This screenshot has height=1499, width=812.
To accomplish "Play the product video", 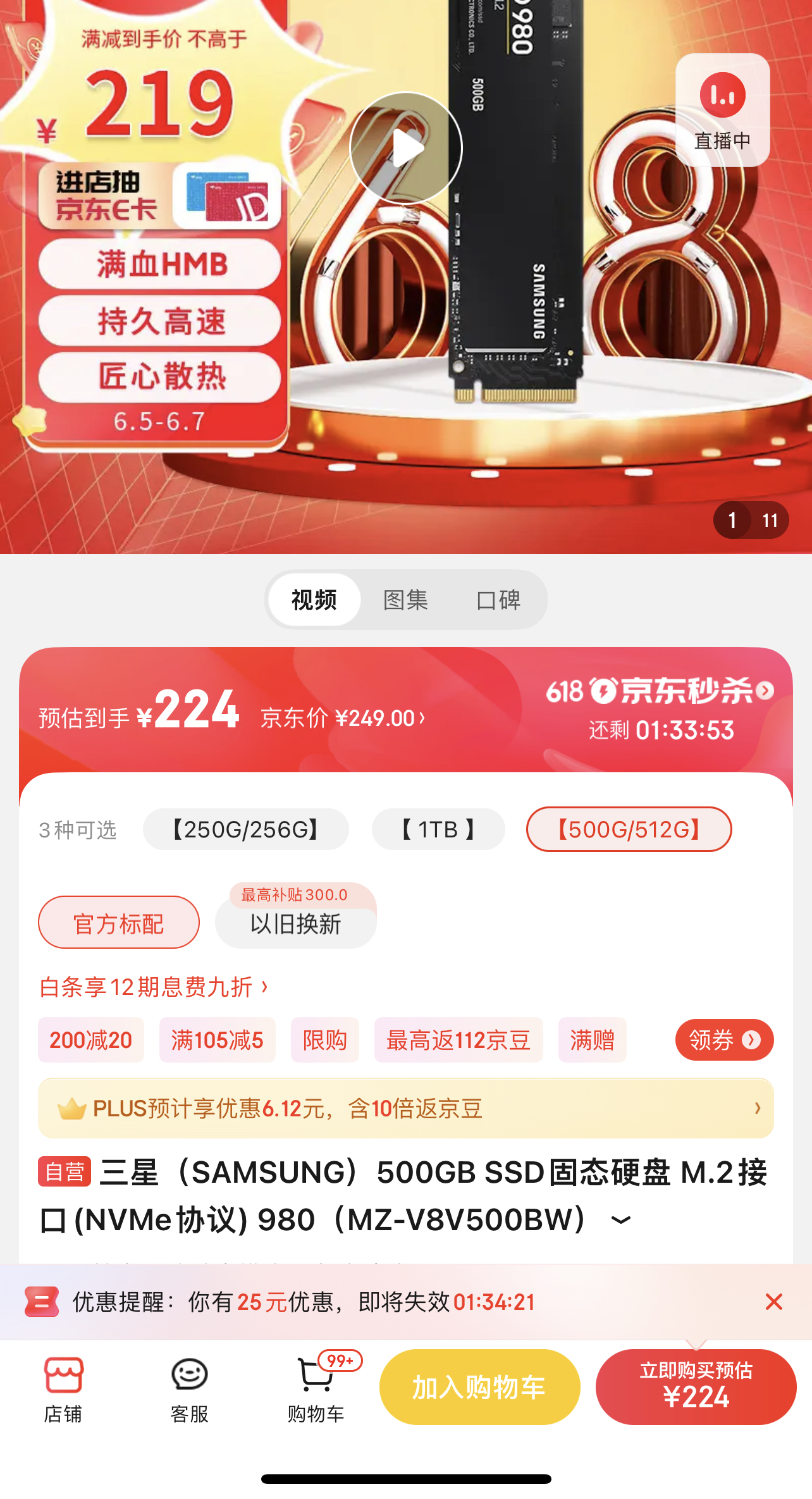I will click(406, 148).
